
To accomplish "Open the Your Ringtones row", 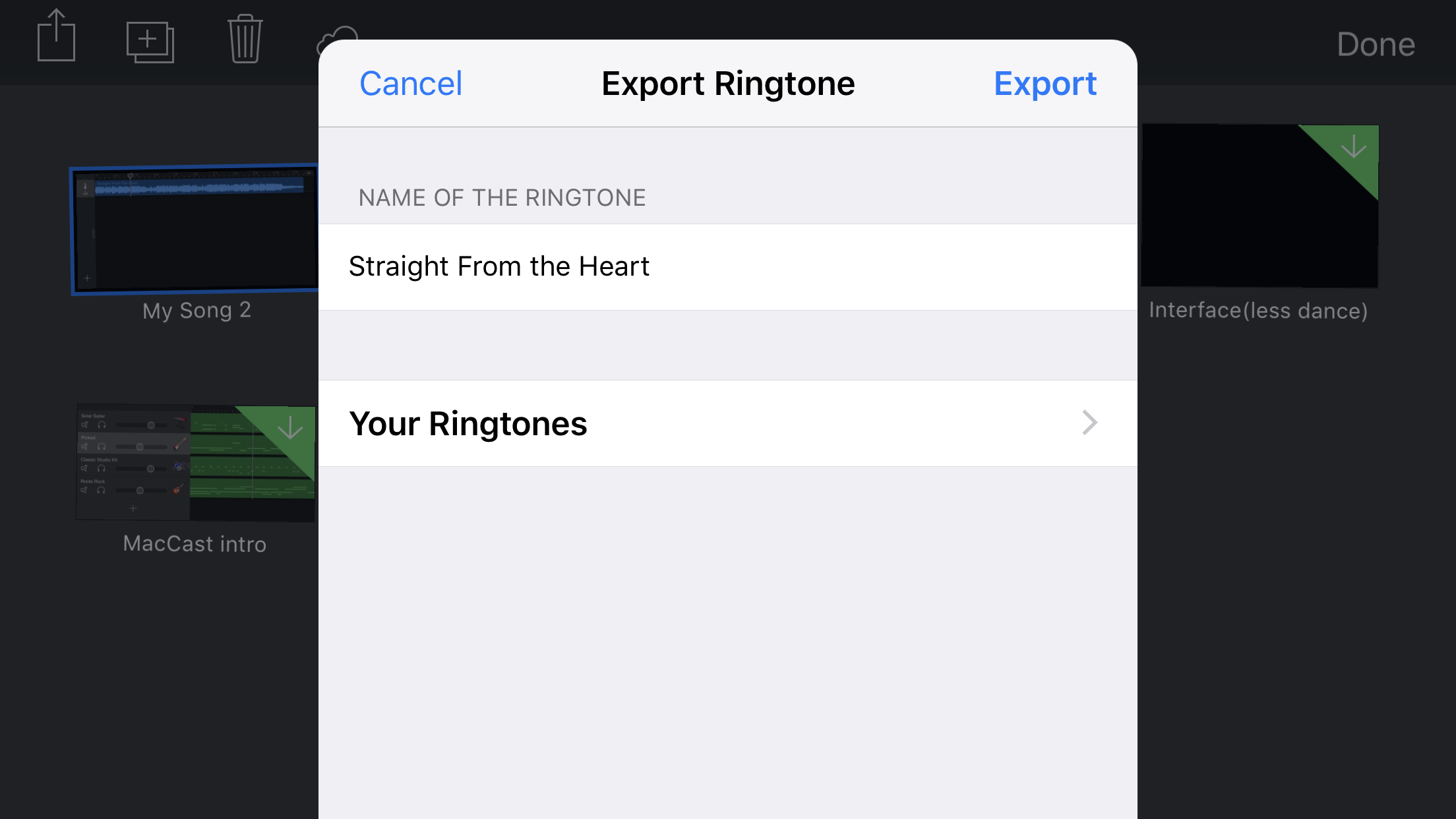I will [725, 423].
